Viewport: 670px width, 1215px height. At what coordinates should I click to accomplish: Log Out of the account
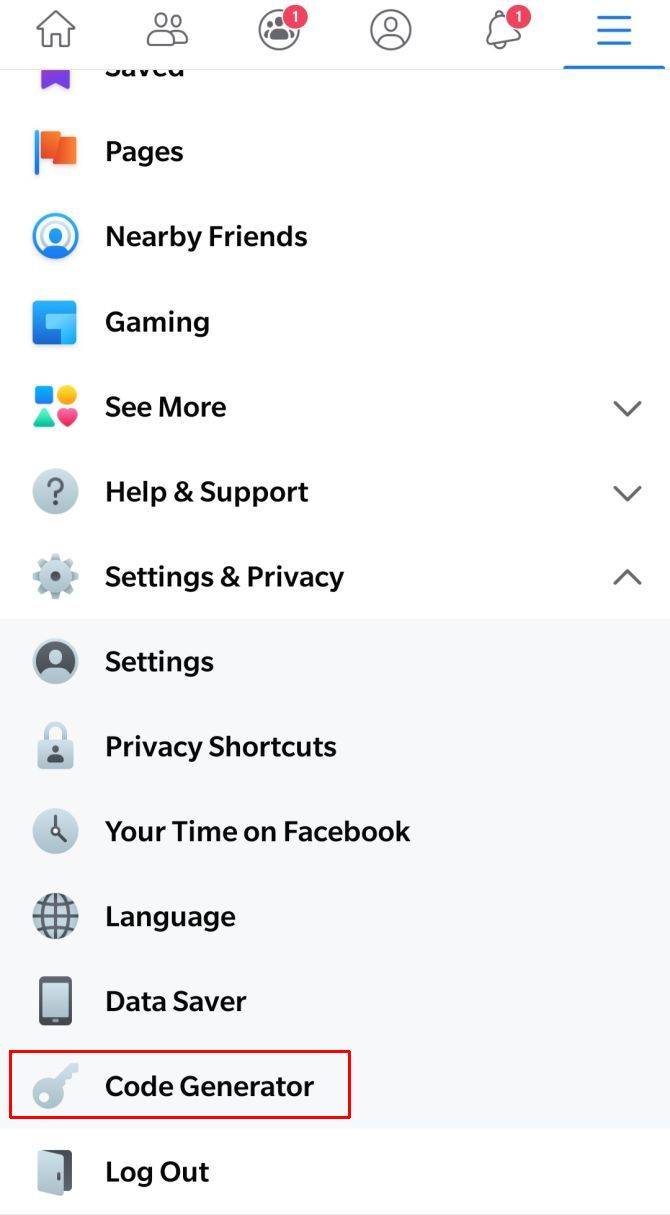pos(157,1172)
